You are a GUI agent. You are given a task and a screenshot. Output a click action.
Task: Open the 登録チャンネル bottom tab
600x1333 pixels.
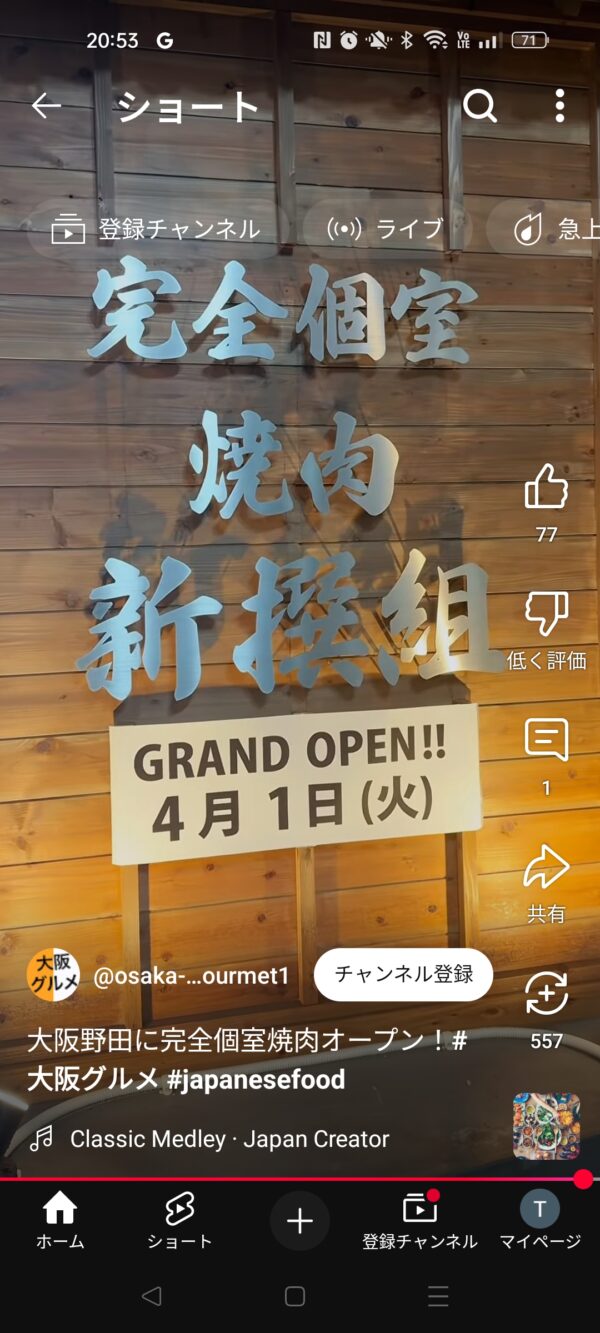[420, 1221]
